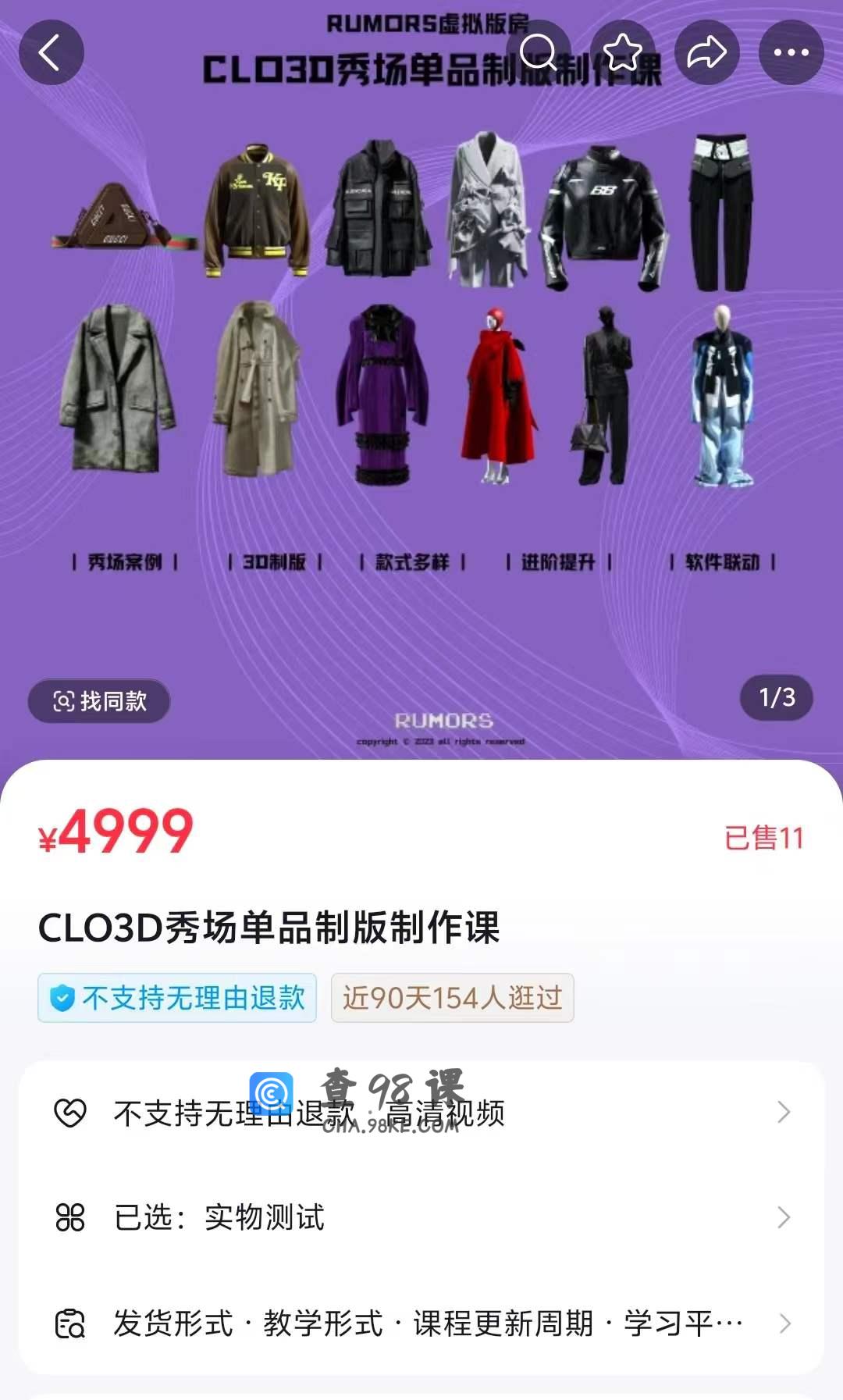Screen dimensions: 843x1400
Task: Expand the 发货形式 · 教学形式 parameters row
Action: click(421, 1323)
